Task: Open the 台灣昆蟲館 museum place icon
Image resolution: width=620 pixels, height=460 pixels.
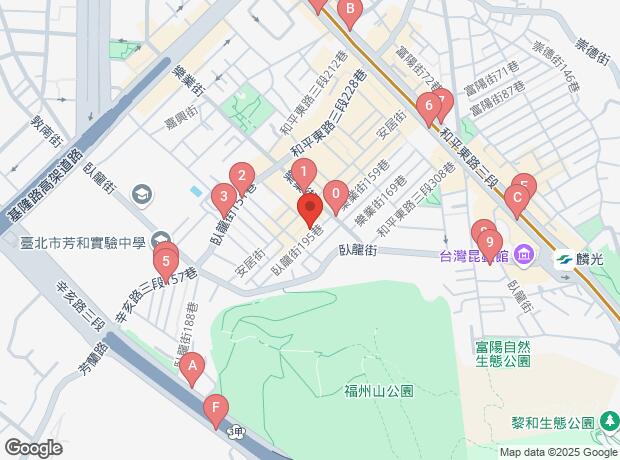Action: tap(526, 257)
